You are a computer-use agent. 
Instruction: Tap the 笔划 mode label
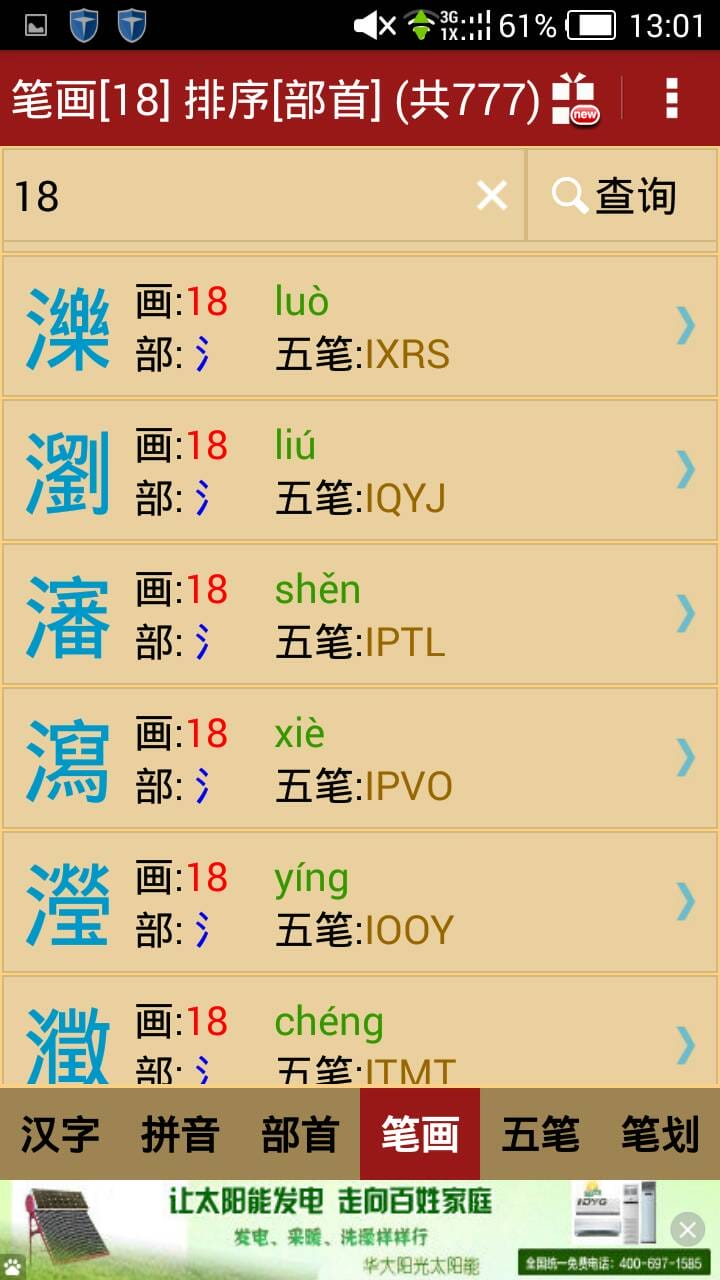click(659, 1135)
